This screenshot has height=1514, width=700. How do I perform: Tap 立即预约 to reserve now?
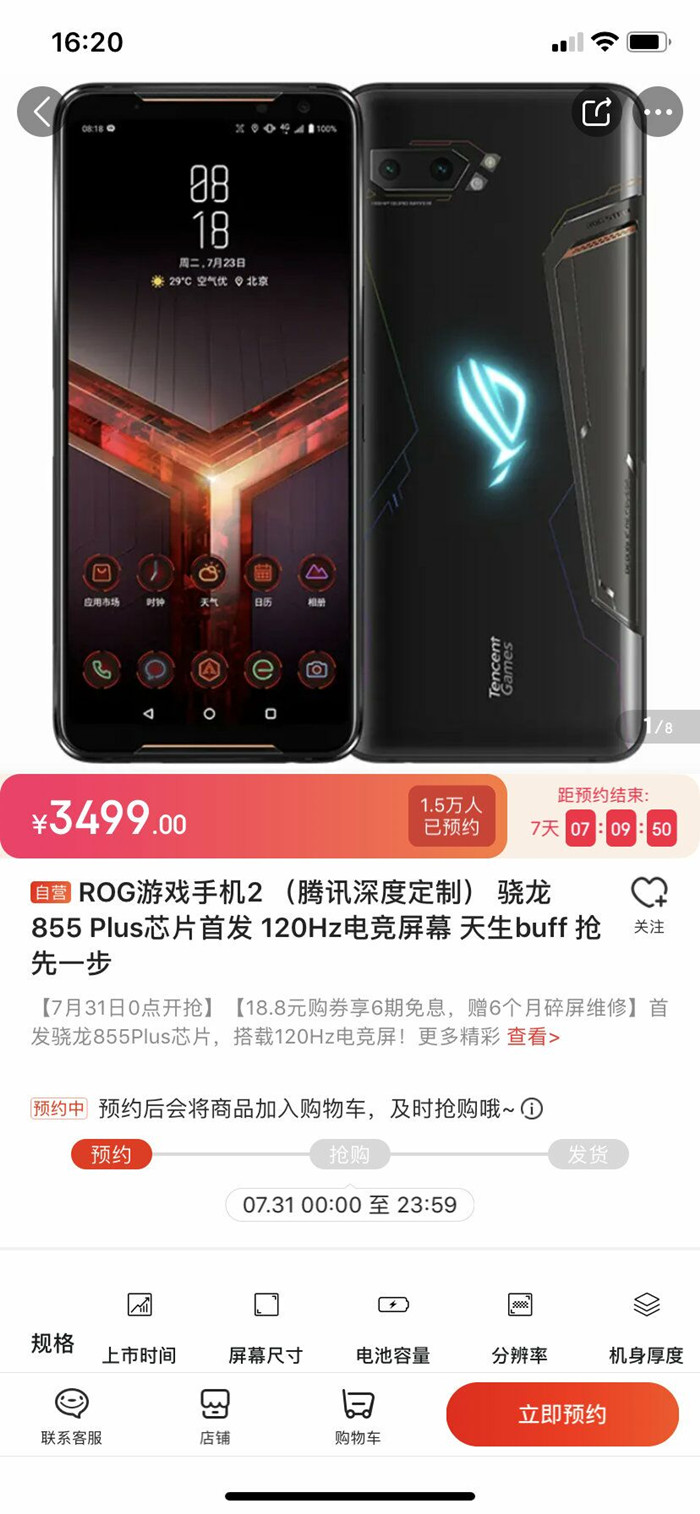pos(562,1414)
